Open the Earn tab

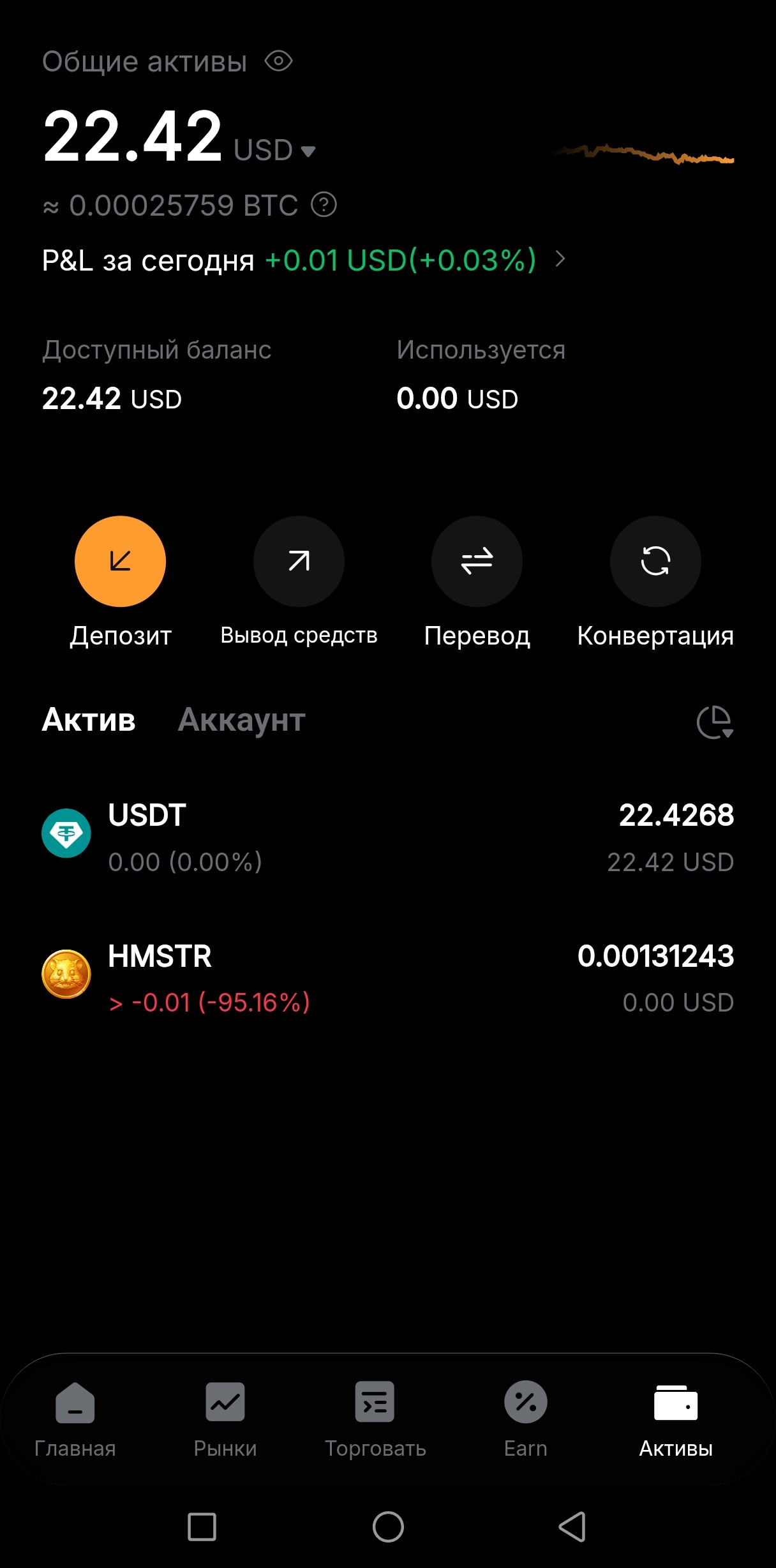coord(526,1417)
